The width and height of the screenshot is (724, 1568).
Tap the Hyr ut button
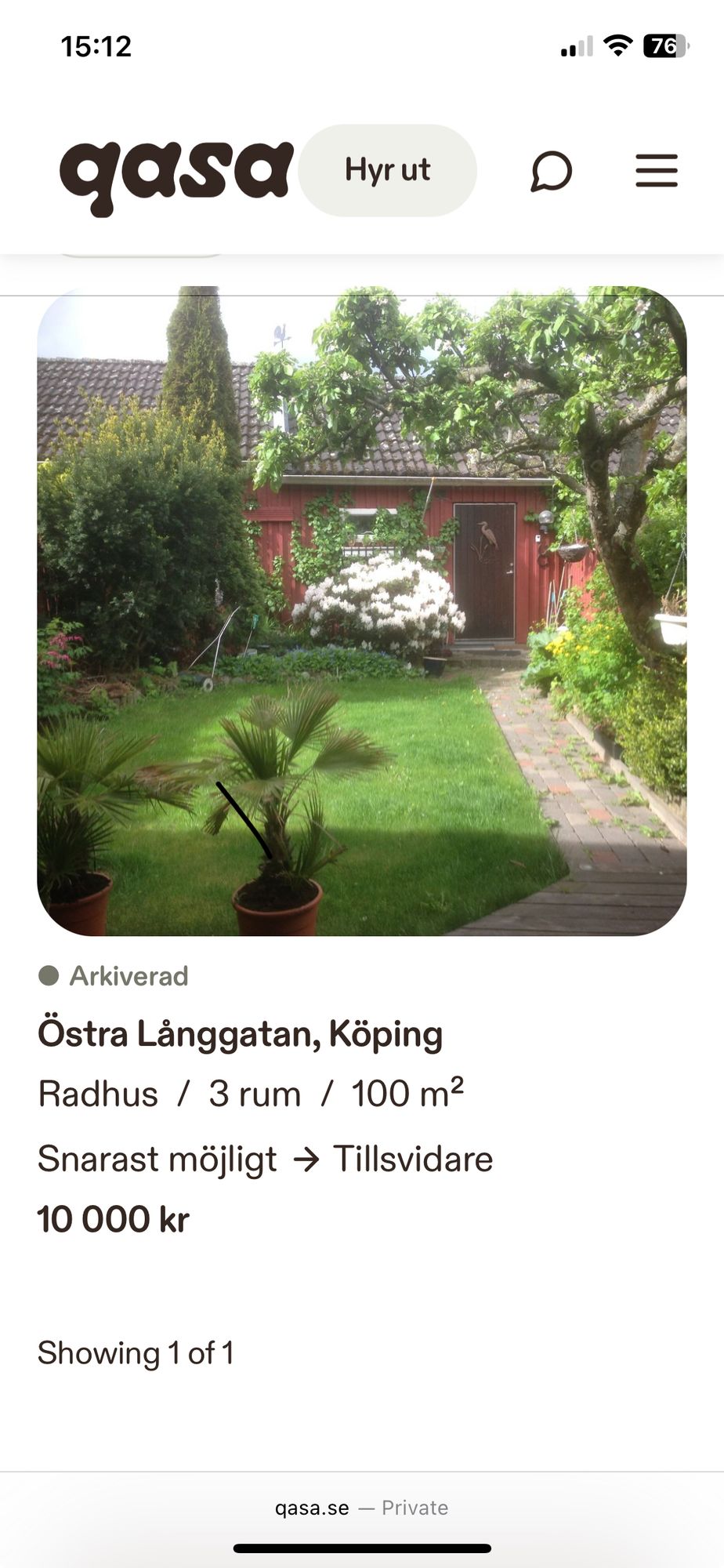(x=387, y=170)
